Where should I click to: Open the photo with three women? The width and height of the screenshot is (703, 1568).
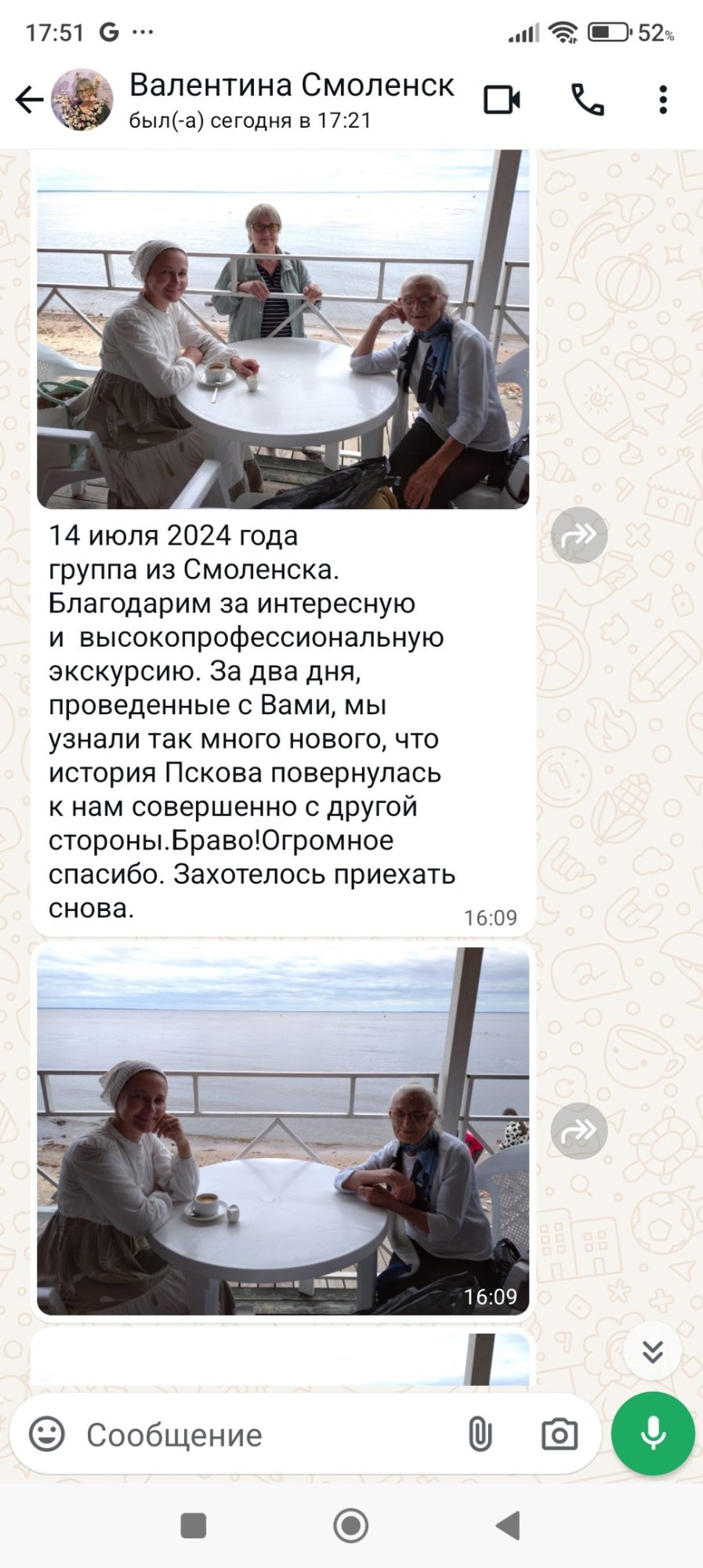coord(283,328)
